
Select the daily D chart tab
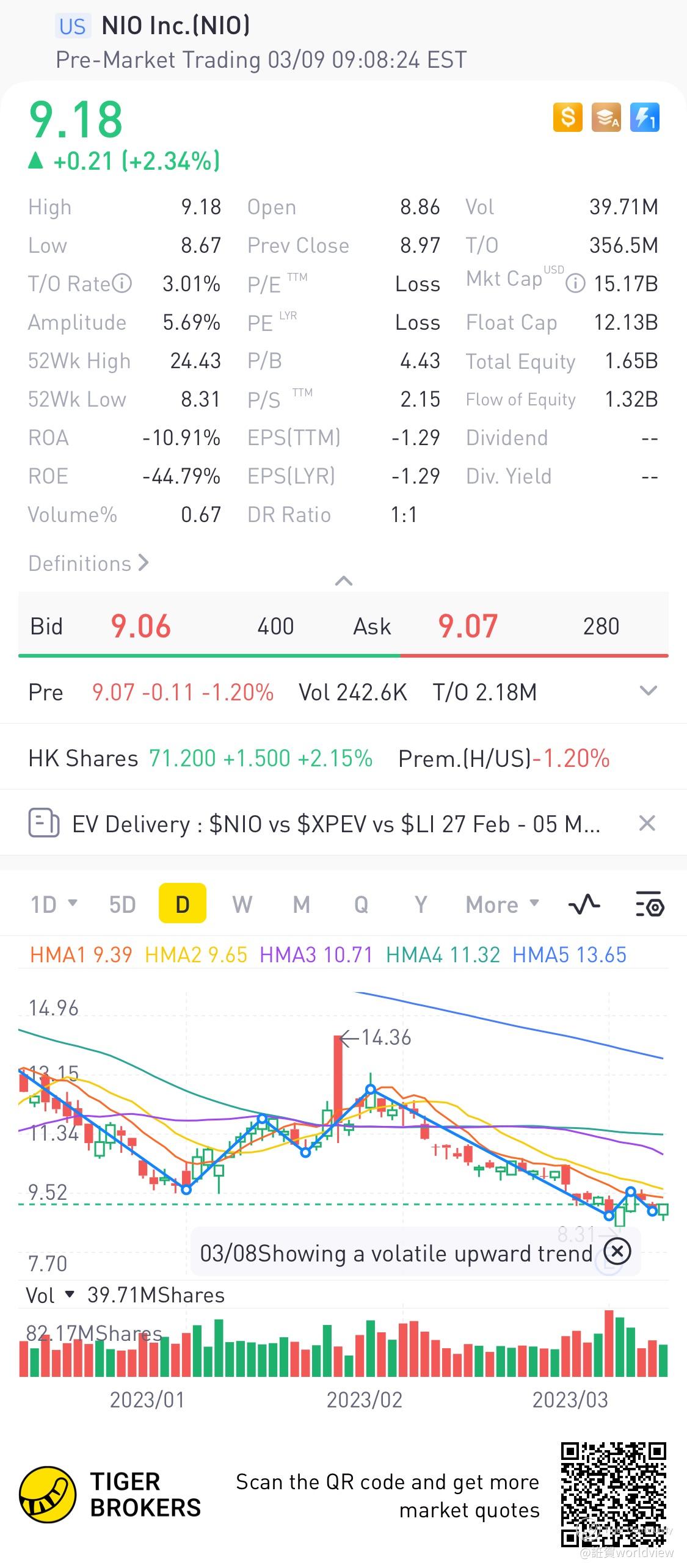(182, 904)
